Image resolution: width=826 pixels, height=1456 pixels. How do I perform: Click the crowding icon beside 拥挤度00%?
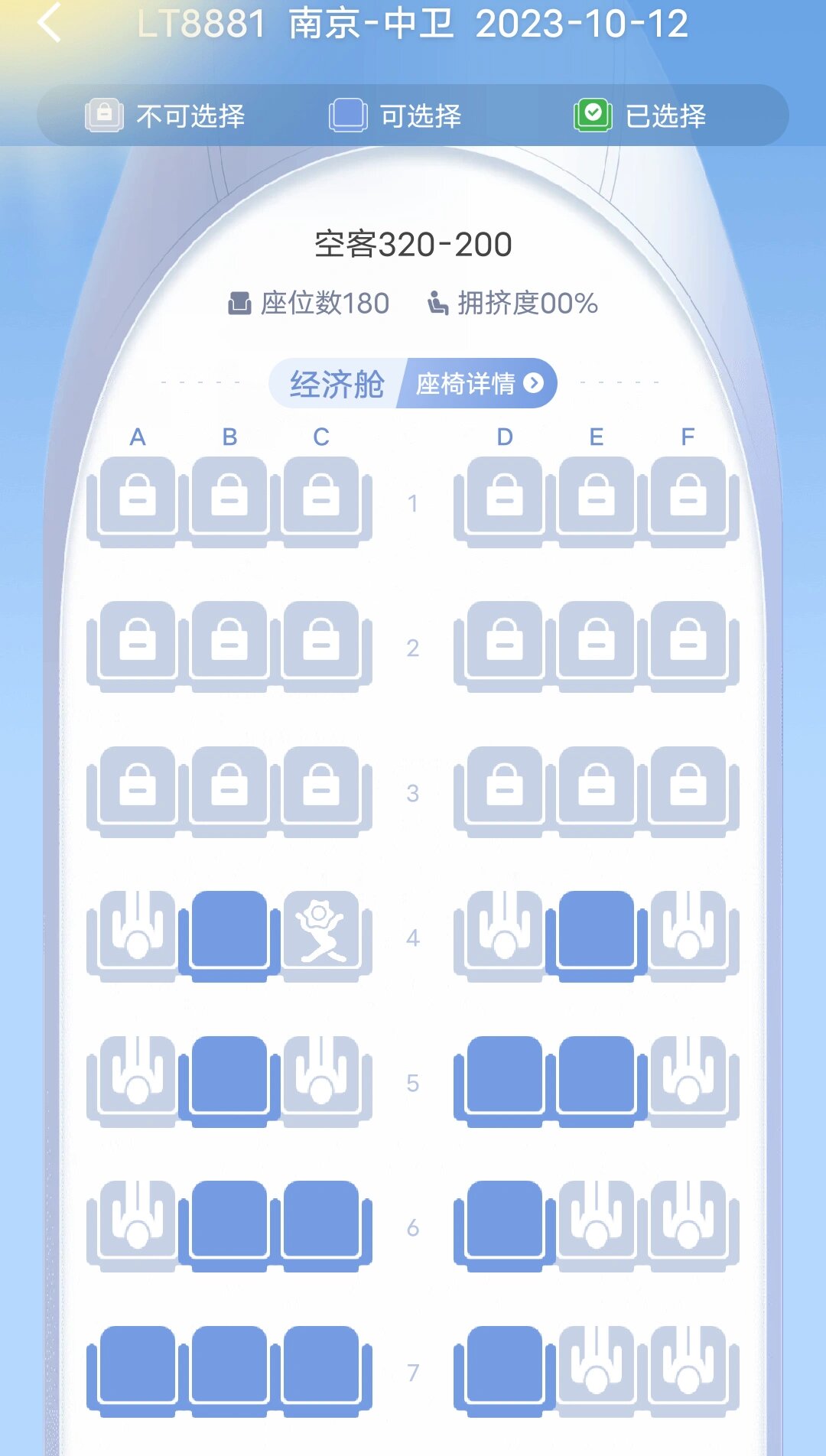click(x=437, y=303)
